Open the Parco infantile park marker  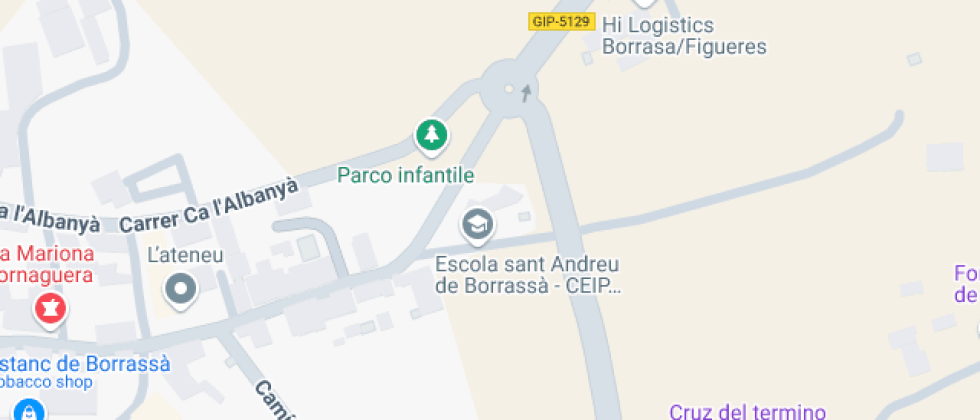[x=431, y=135]
